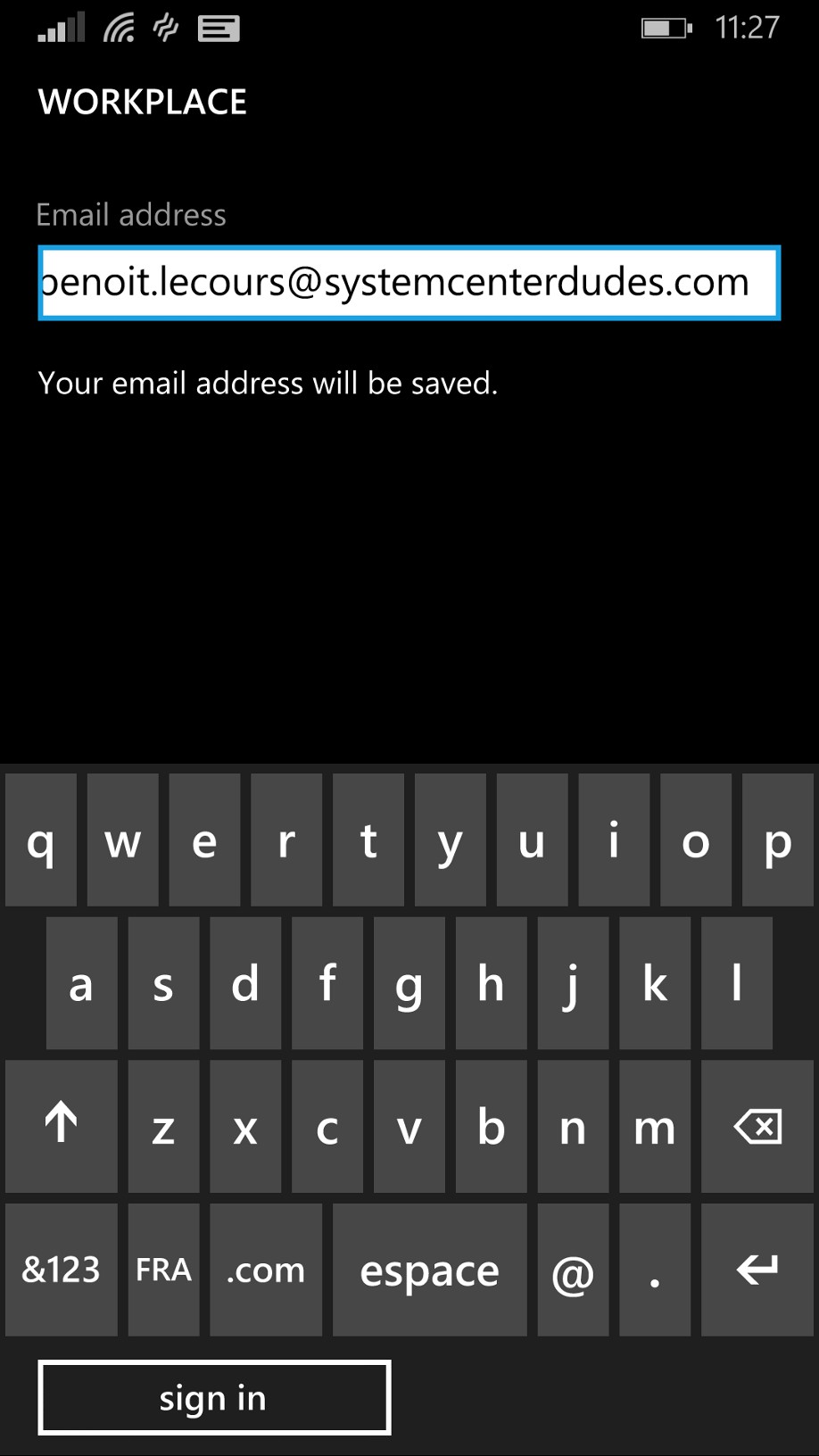This screenshot has width=819, height=1456.
Task: Insert .com using the shortcut key
Action: pyautogui.click(x=266, y=1270)
